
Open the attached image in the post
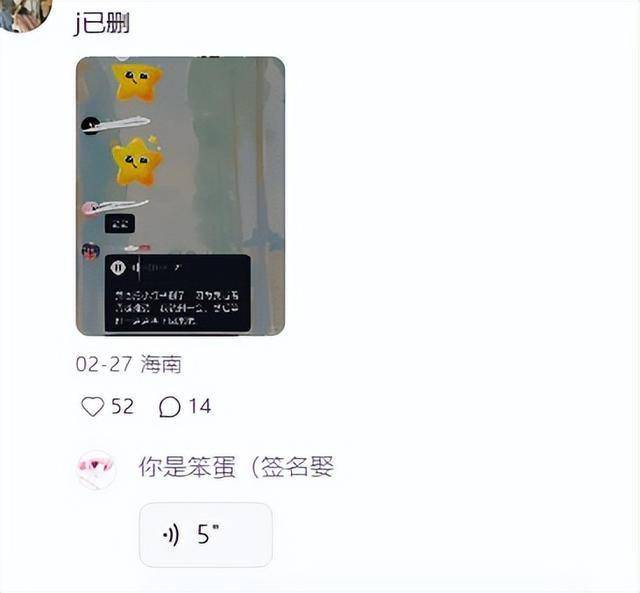[x=180, y=196]
